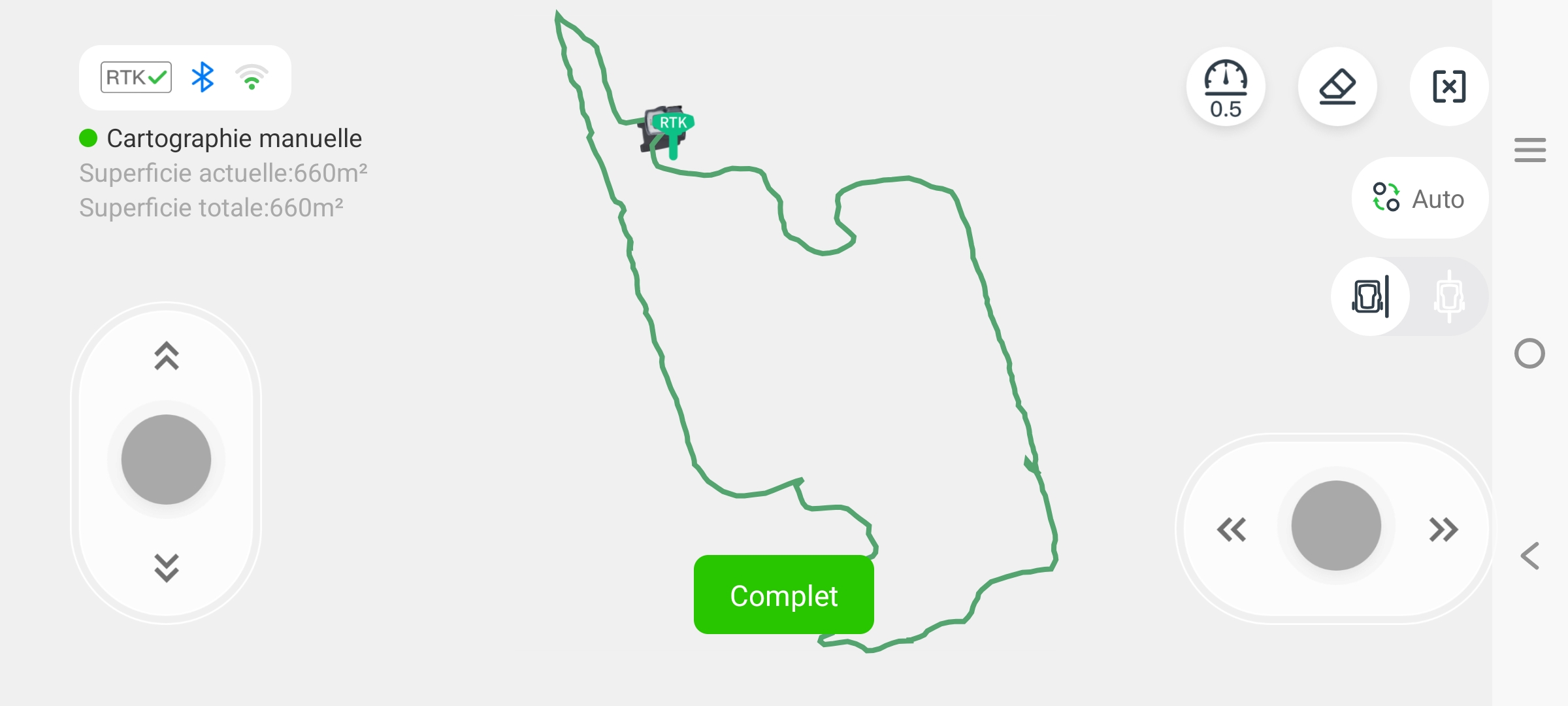The height and width of the screenshot is (706, 1568).
Task: Turn left with the double-left arrow
Action: click(1232, 529)
